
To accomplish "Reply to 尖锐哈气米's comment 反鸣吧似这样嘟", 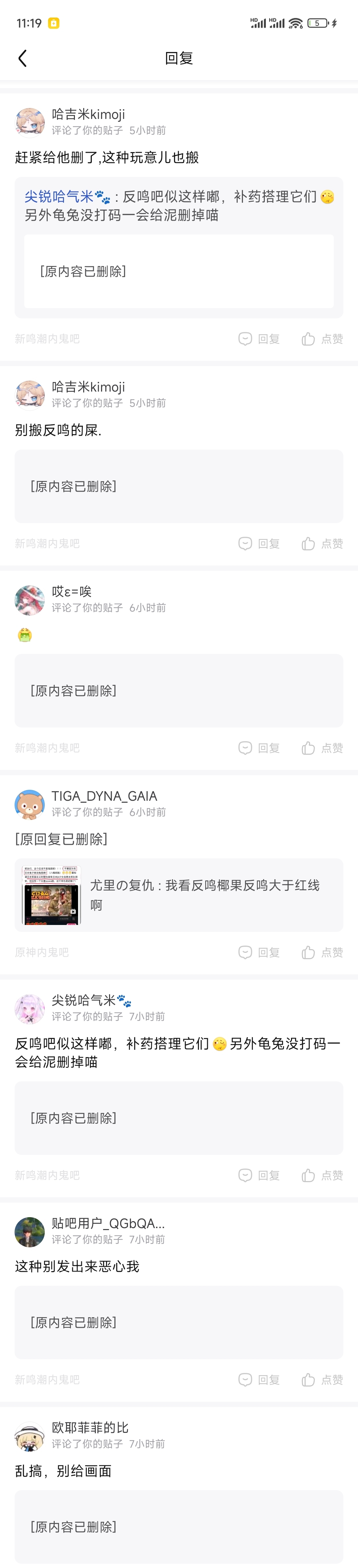I will pos(259,1175).
